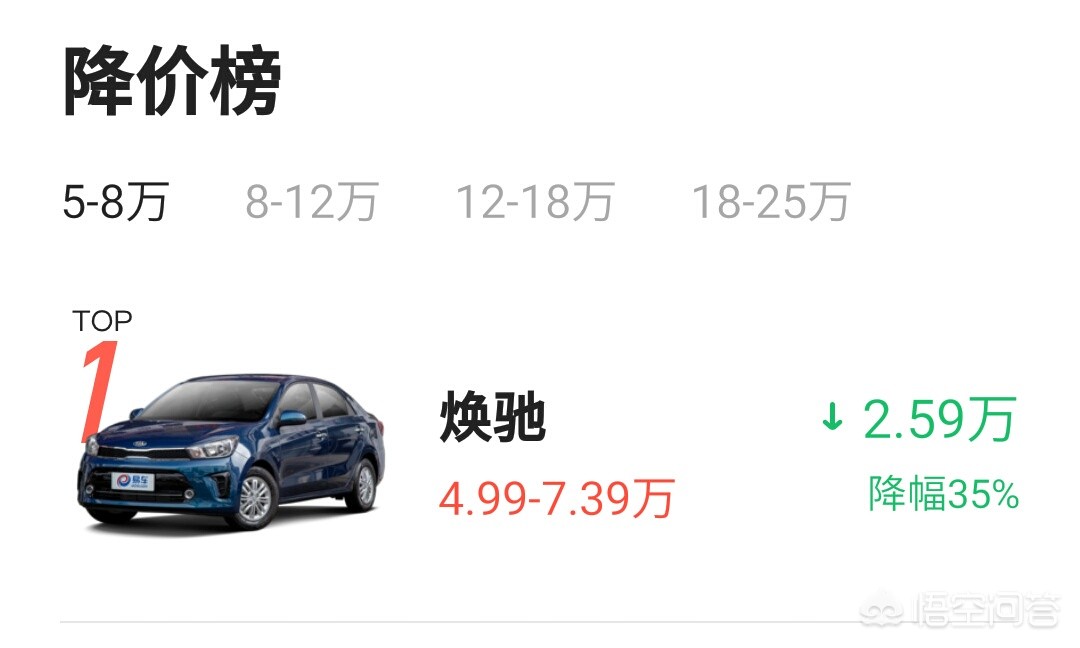Switch to the 8-12万 tab
Viewport: 1080px width, 648px height.
tap(312, 202)
